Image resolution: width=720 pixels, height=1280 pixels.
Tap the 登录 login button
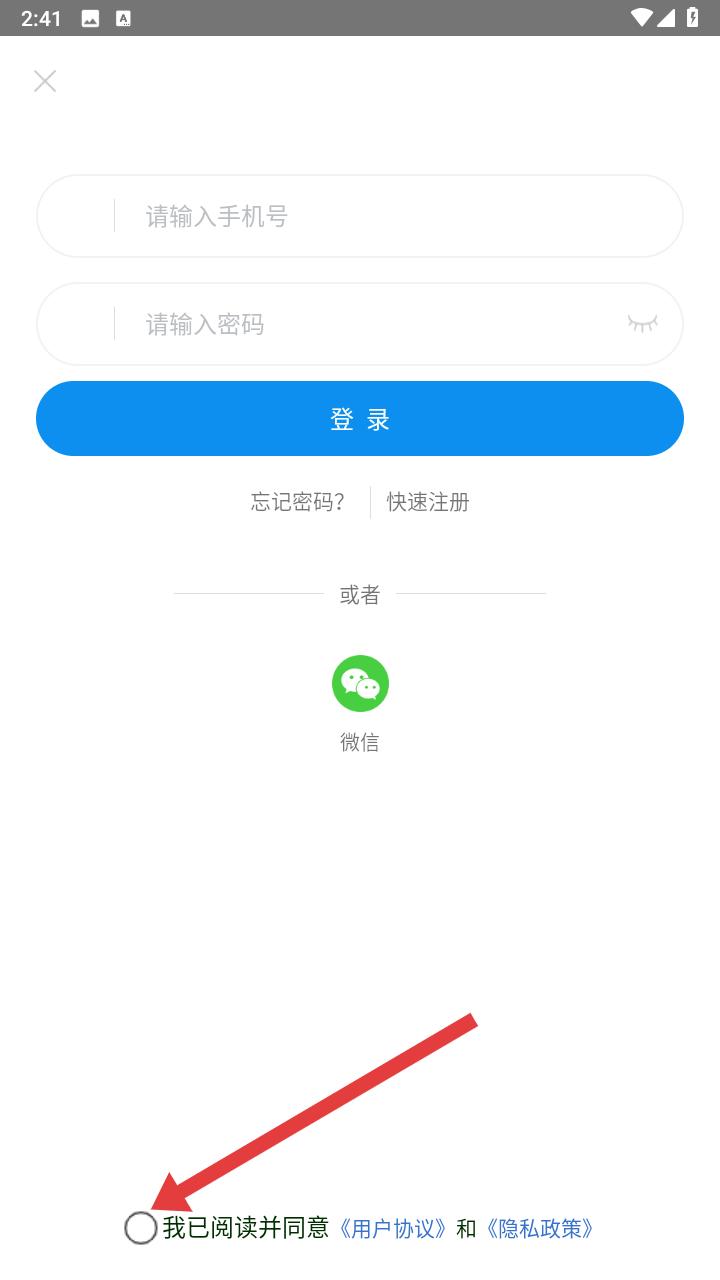360,419
